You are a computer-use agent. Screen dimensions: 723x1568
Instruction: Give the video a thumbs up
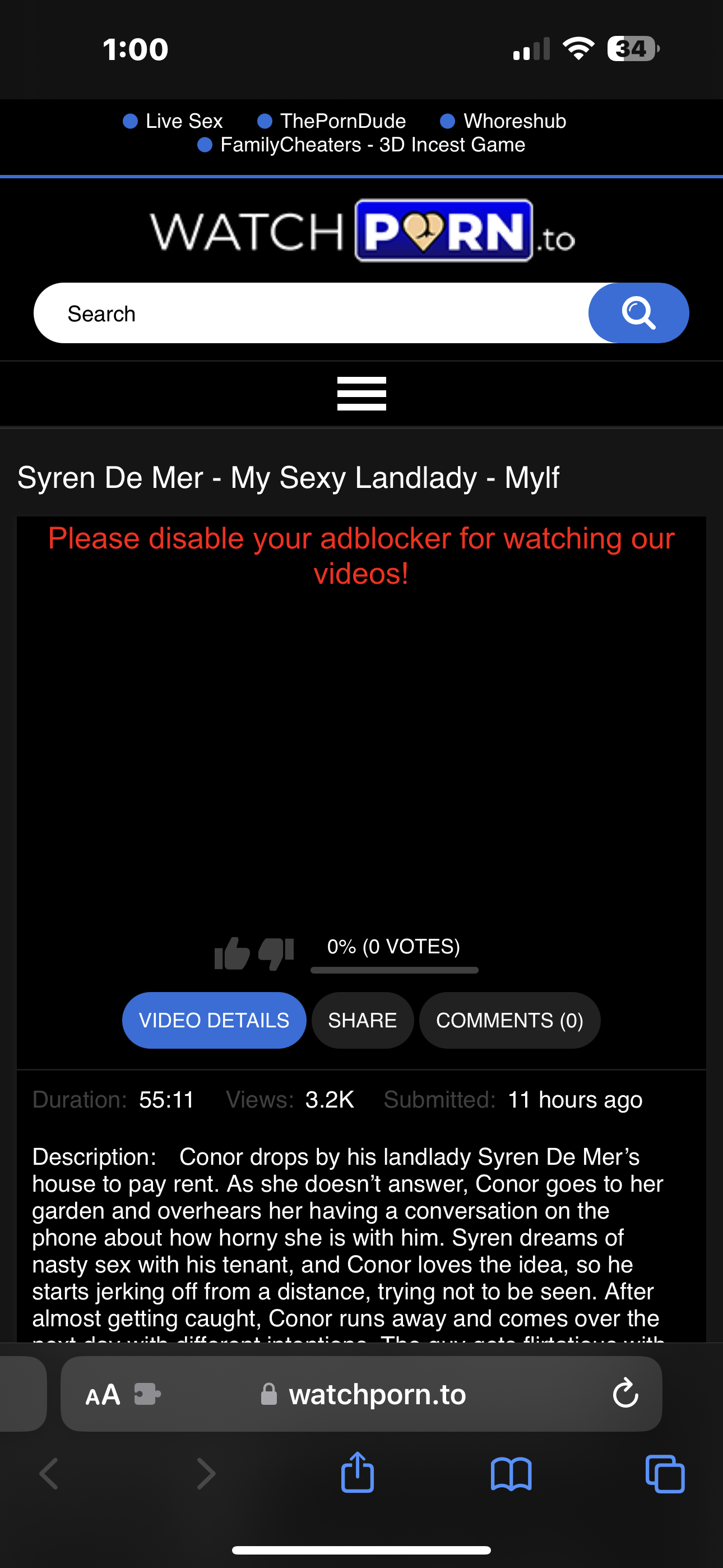pyautogui.click(x=232, y=953)
